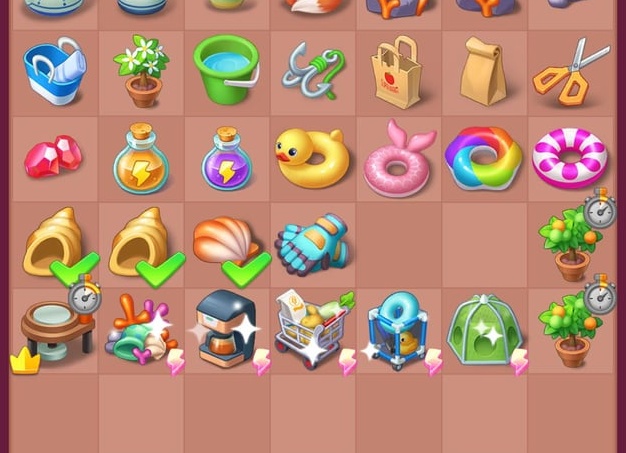Tap the green water bucket
The image size is (626, 453).
[x=226, y=70]
